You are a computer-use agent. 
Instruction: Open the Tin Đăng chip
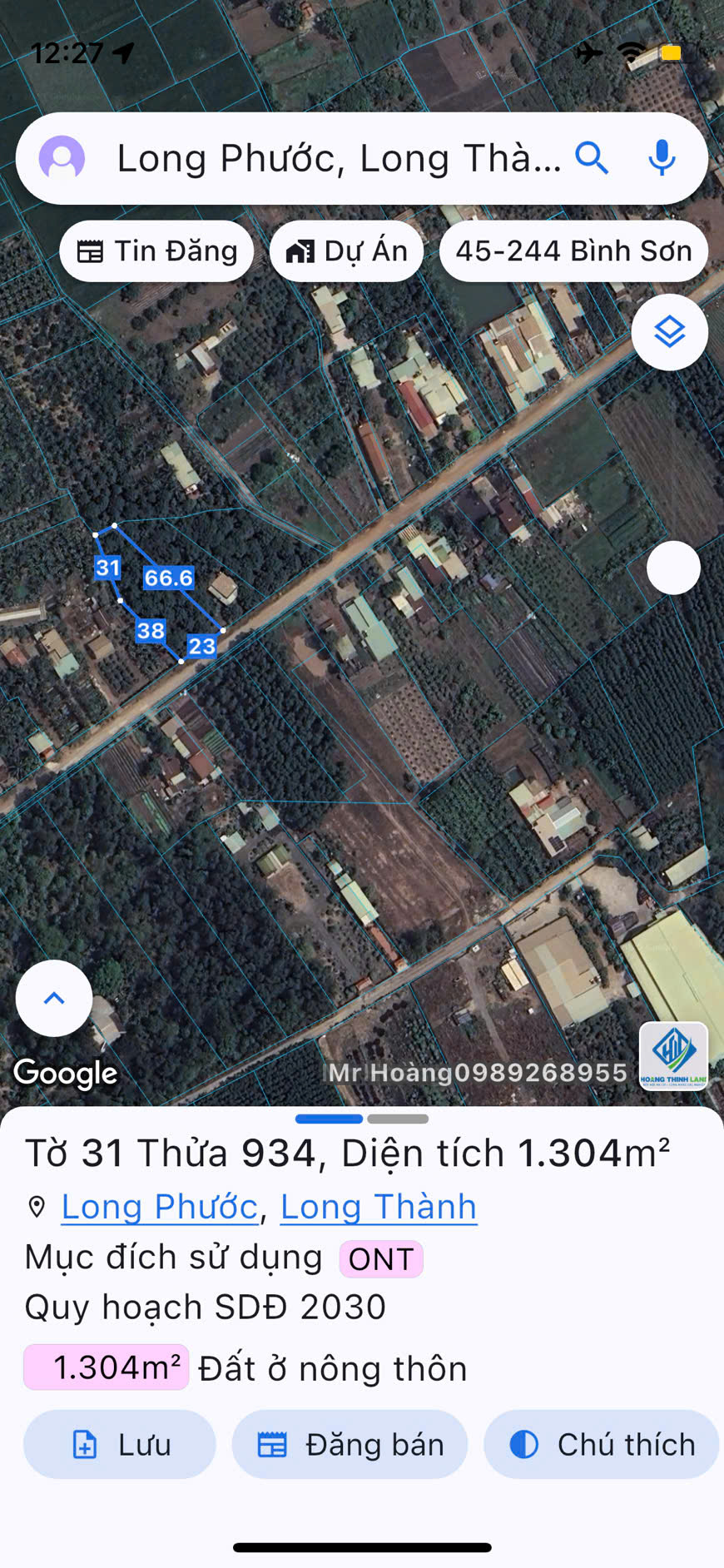click(157, 251)
